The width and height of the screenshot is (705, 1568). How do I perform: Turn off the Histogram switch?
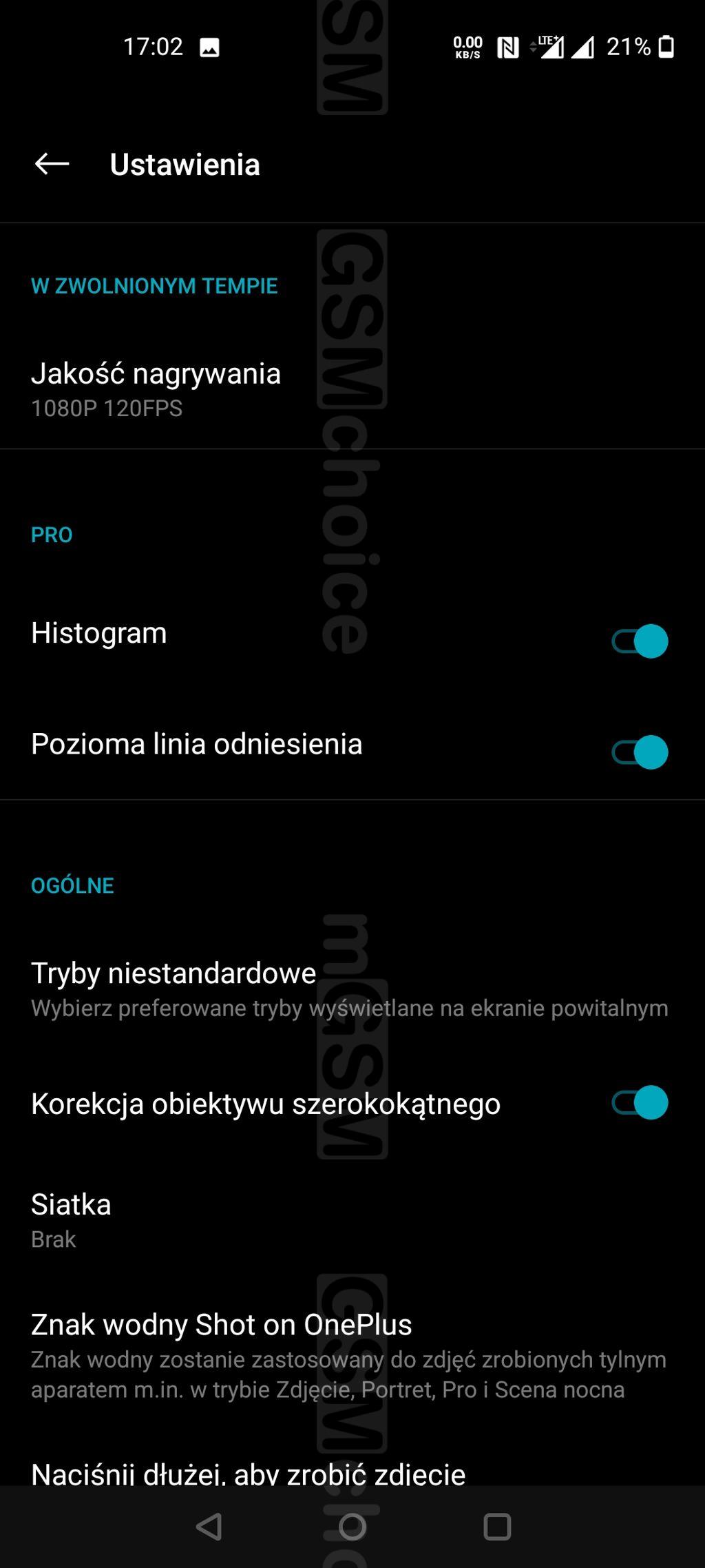click(640, 641)
